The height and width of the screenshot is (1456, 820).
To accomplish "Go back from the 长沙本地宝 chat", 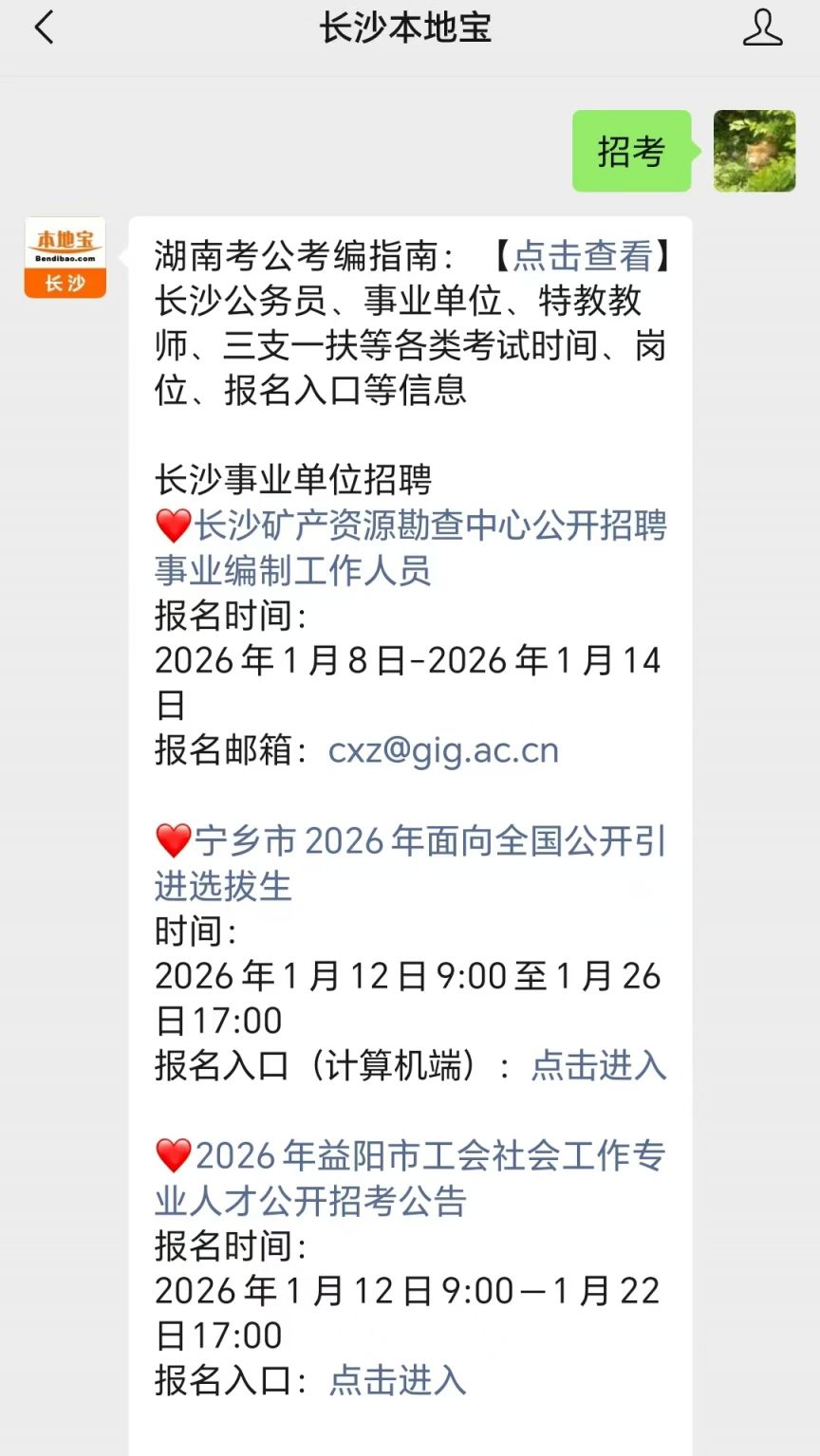I will point(44,28).
